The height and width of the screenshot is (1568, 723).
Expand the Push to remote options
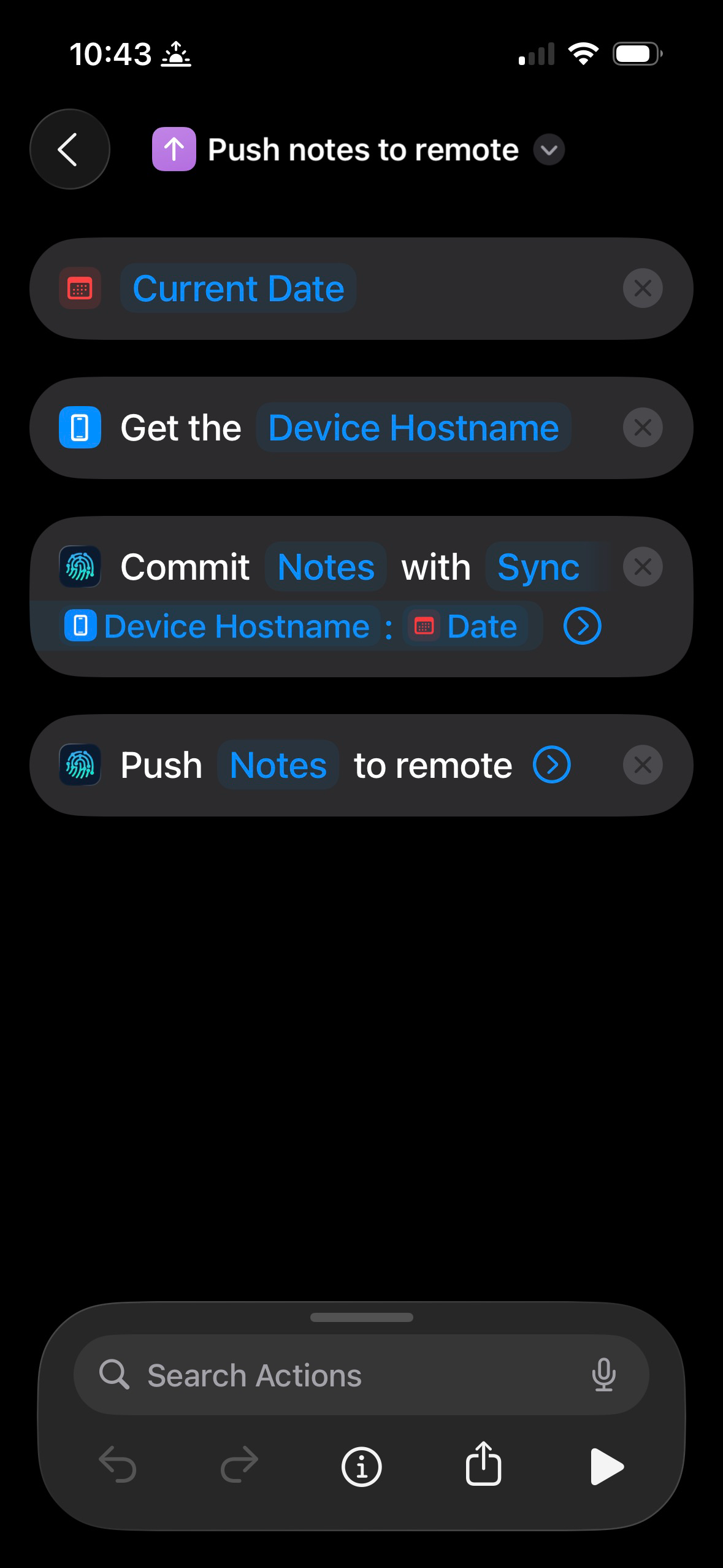[551, 765]
